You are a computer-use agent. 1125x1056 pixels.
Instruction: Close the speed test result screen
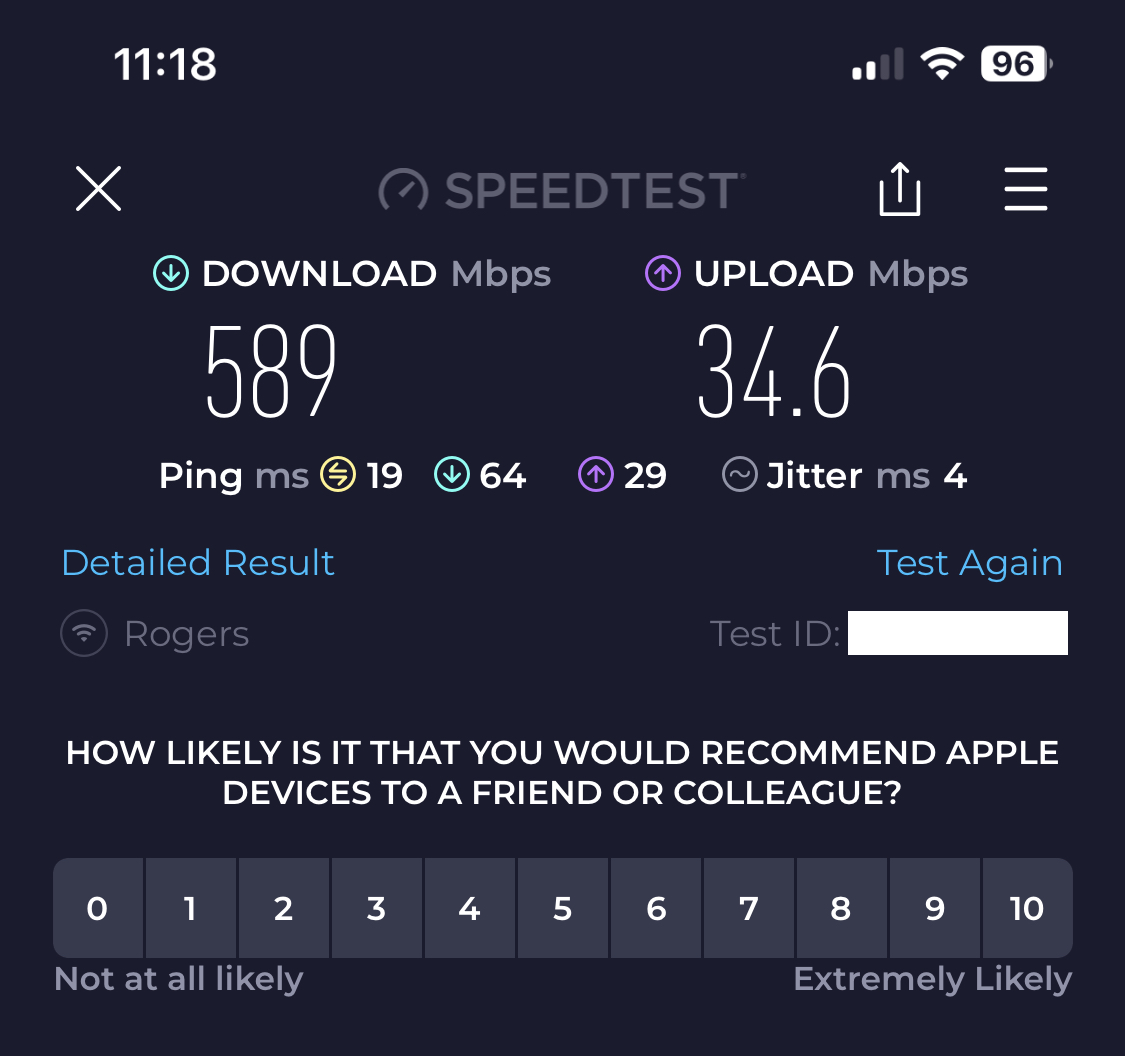coord(98,189)
